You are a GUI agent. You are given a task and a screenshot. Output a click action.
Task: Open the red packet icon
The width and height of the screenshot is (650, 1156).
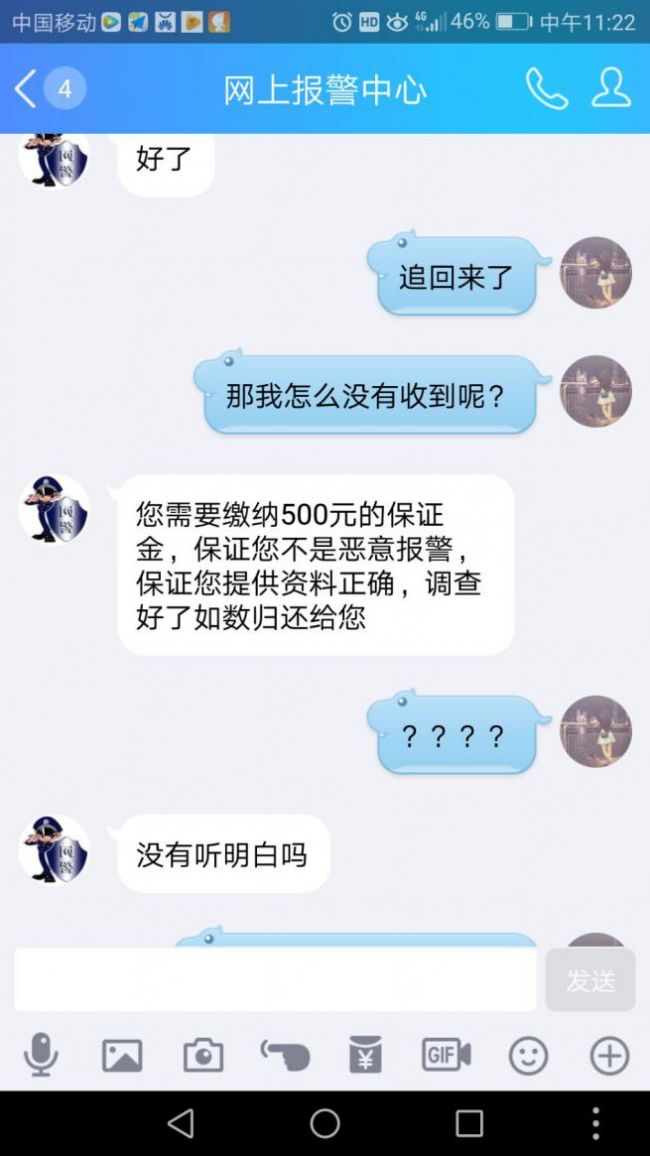(x=366, y=1055)
